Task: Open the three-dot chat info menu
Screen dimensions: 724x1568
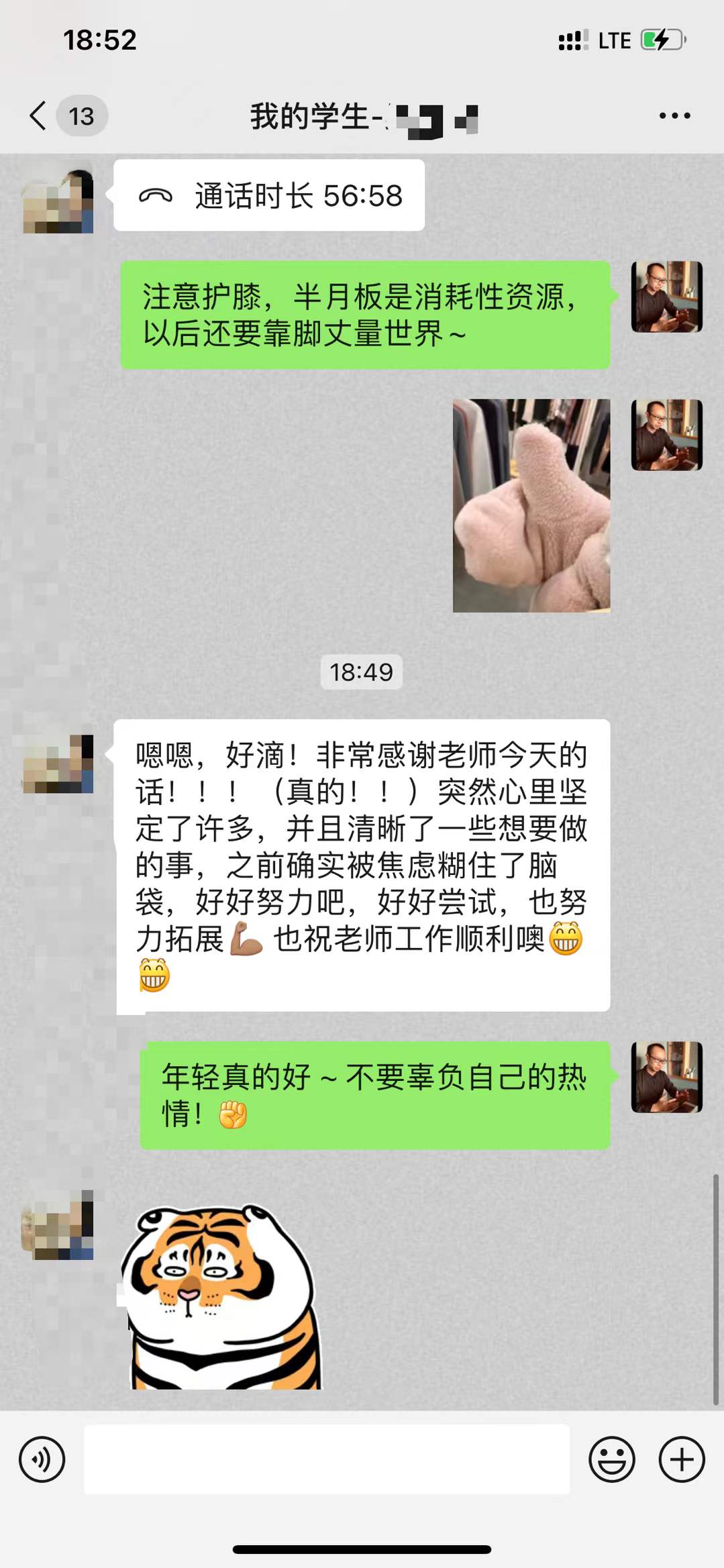Action: click(674, 116)
